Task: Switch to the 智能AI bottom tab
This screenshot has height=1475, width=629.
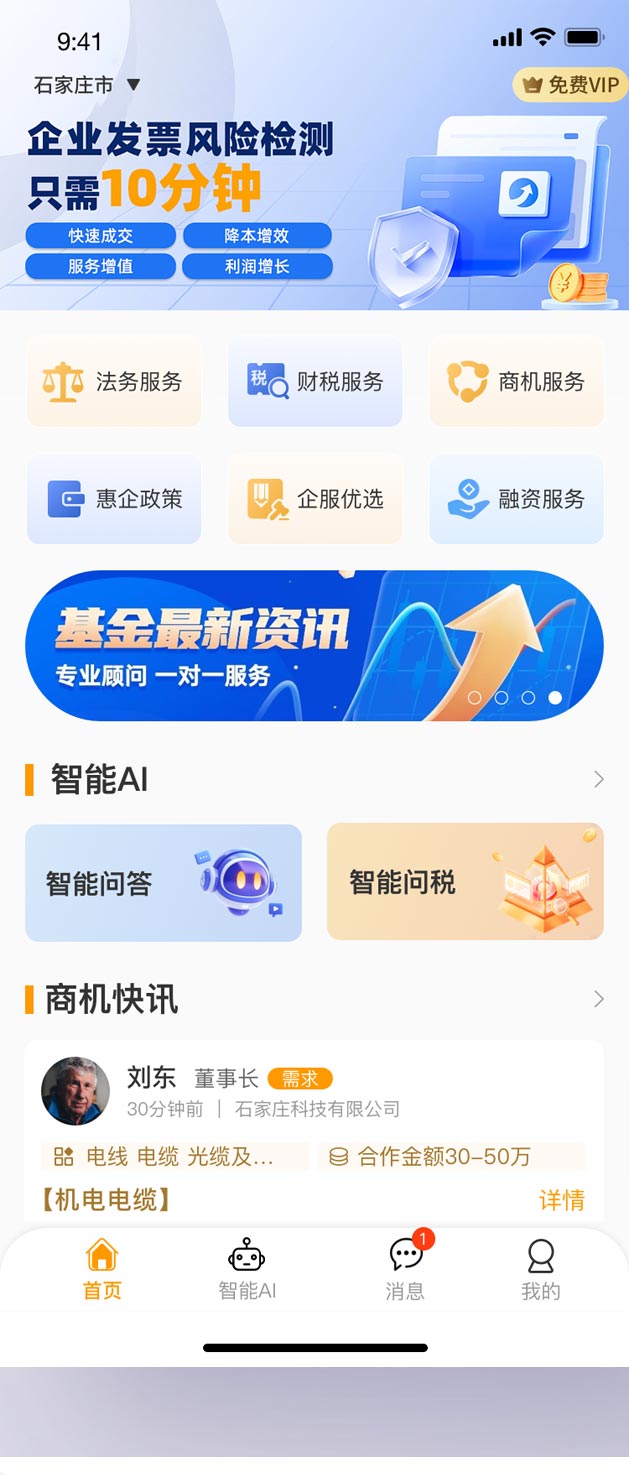Action: pos(247,1270)
